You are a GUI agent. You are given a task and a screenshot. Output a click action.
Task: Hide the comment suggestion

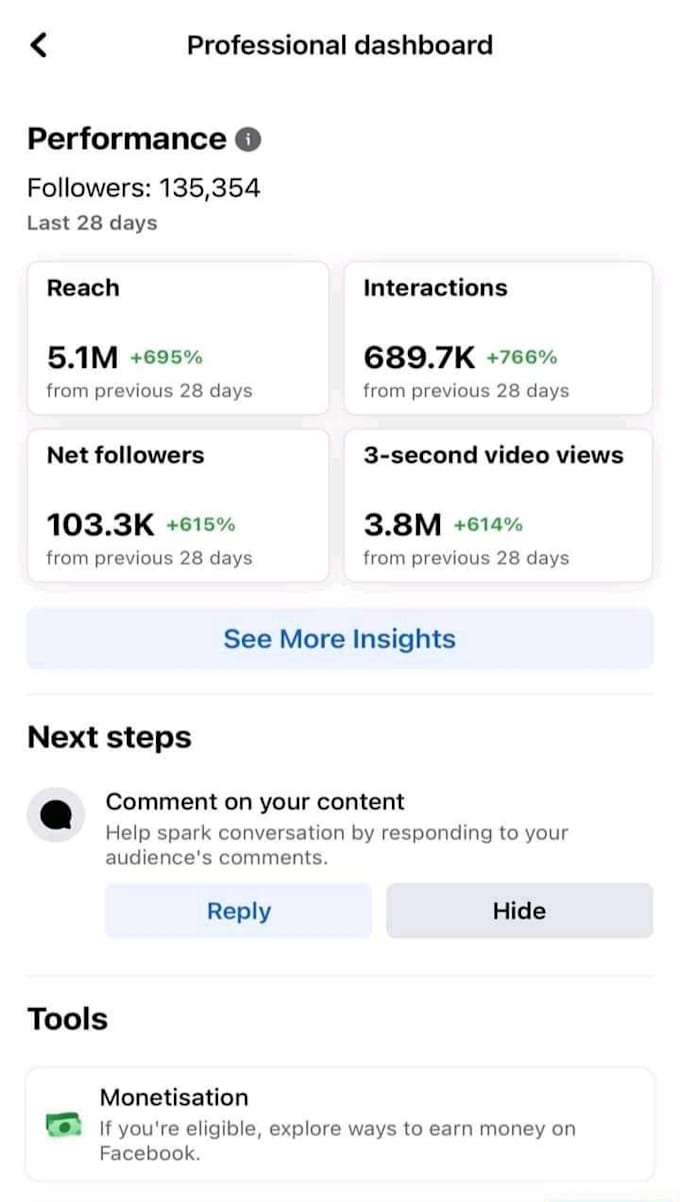point(519,911)
